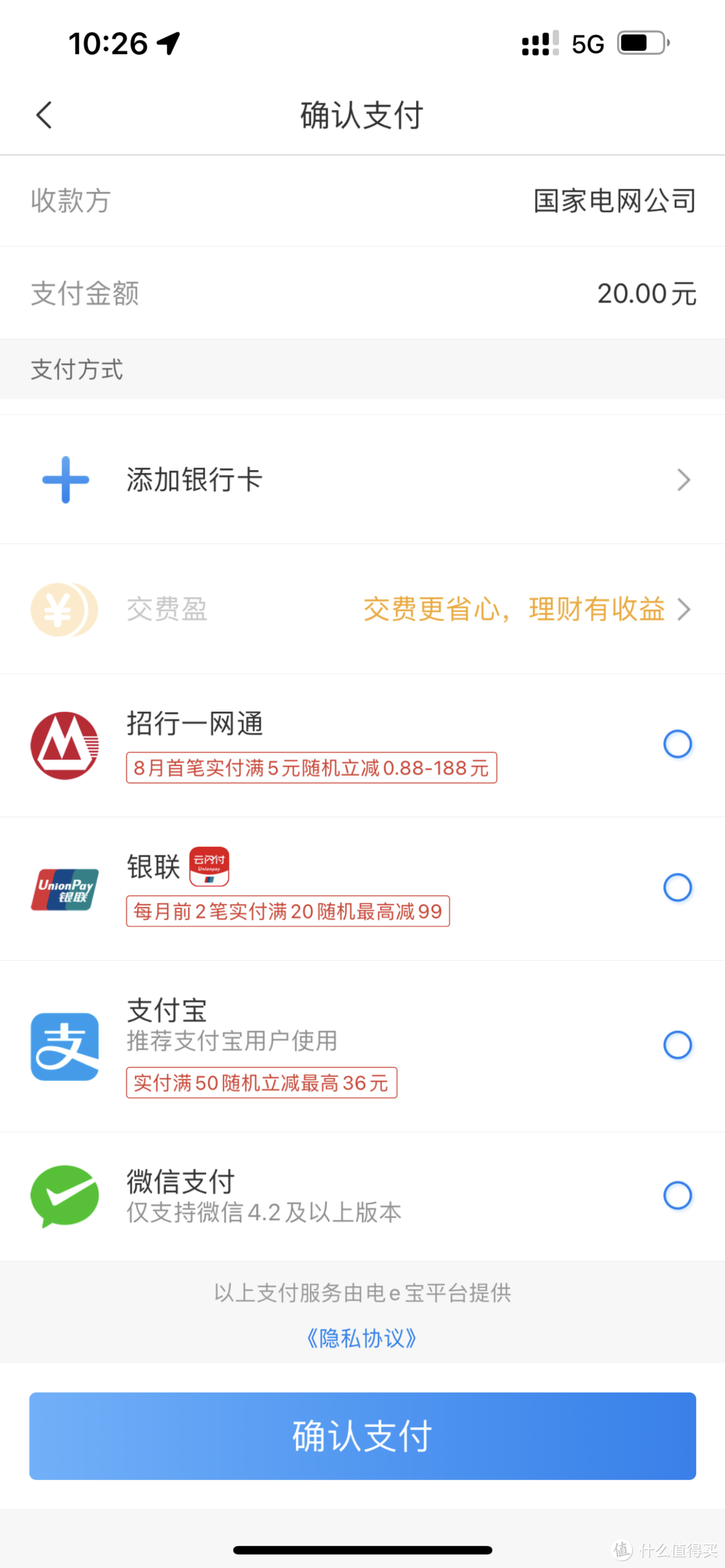Open the 交费盈 payment option
The image size is (725, 1568).
click(362, 609)
